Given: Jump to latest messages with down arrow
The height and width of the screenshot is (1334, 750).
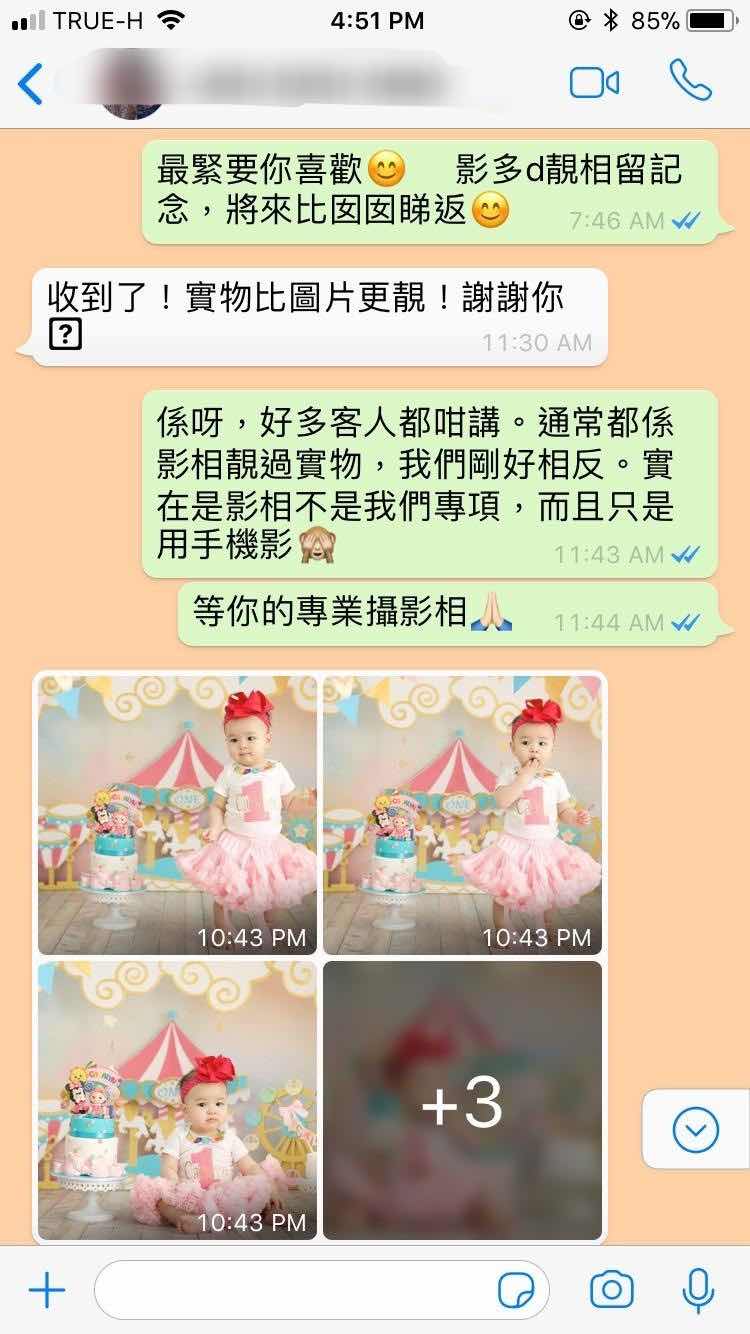Looking at the screenshot, I should coord(696,1130).
